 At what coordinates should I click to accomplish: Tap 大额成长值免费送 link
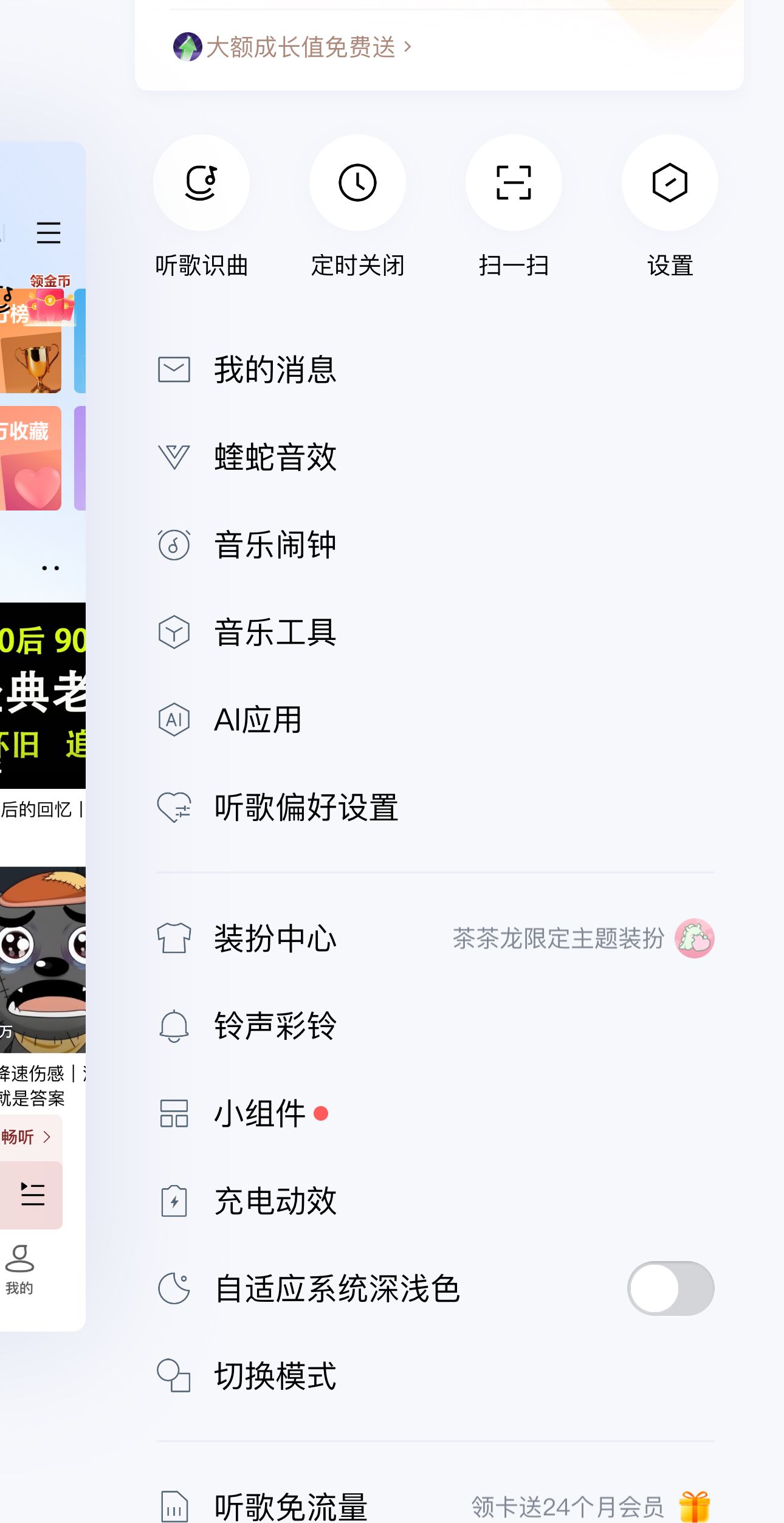(301, 47)
